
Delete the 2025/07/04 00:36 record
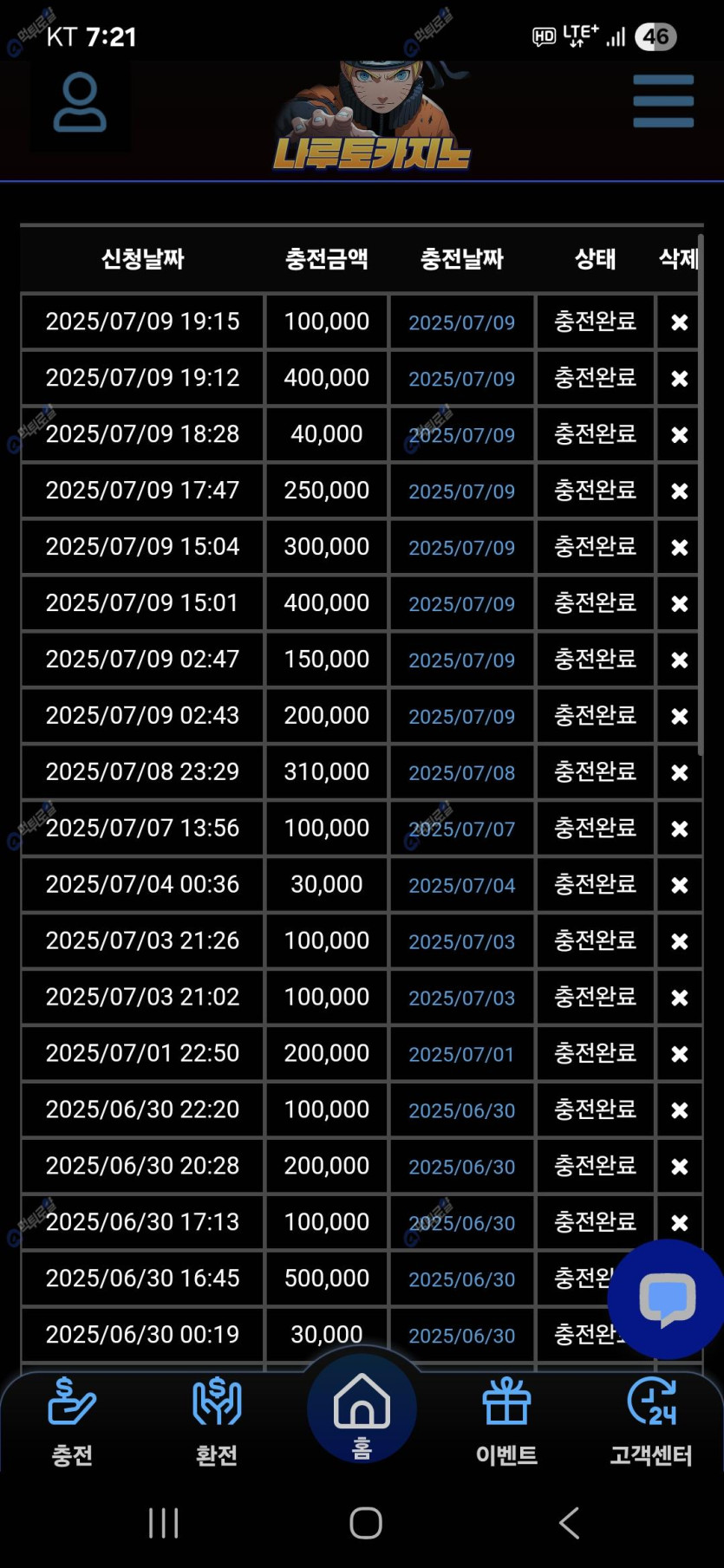click(x=680, y=885)
